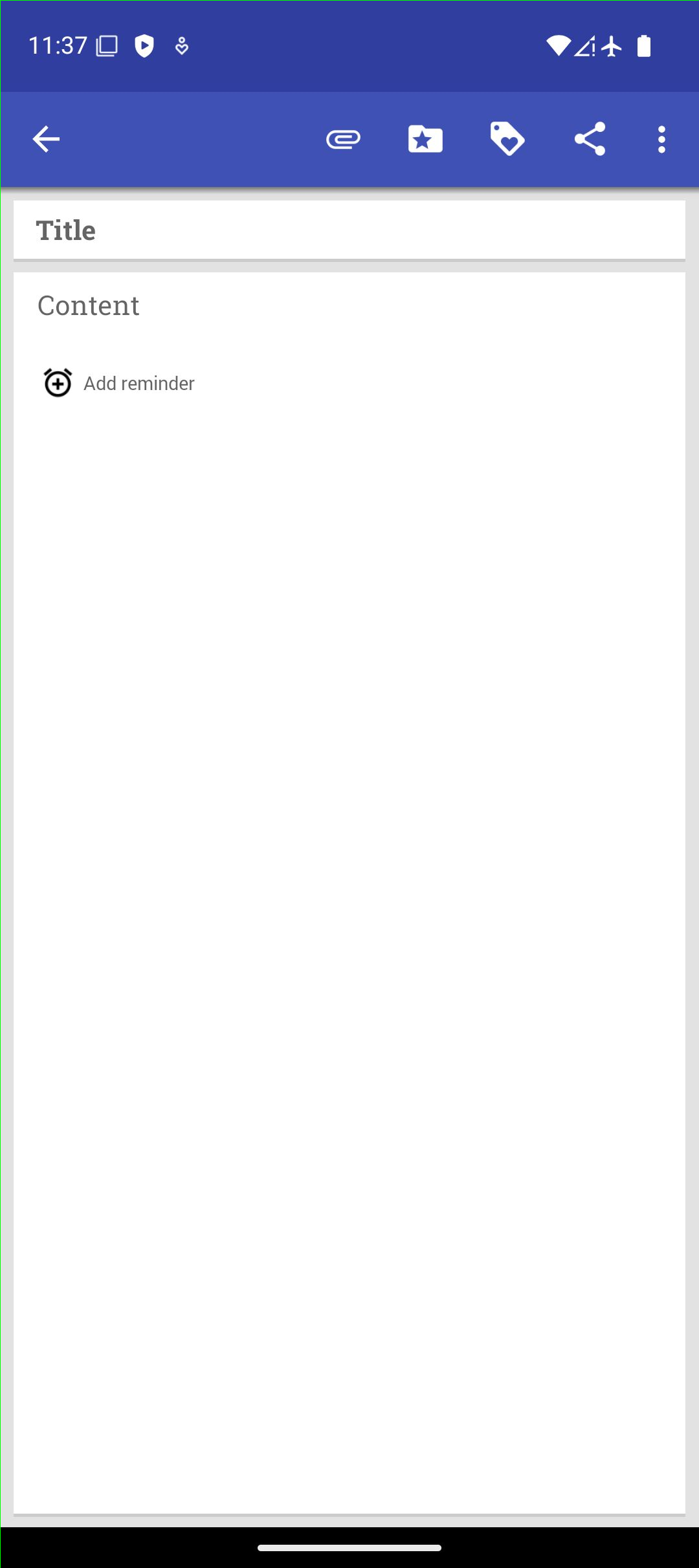Tap into the Content field
The image size is (699, 1568).
tap(349, 306)
